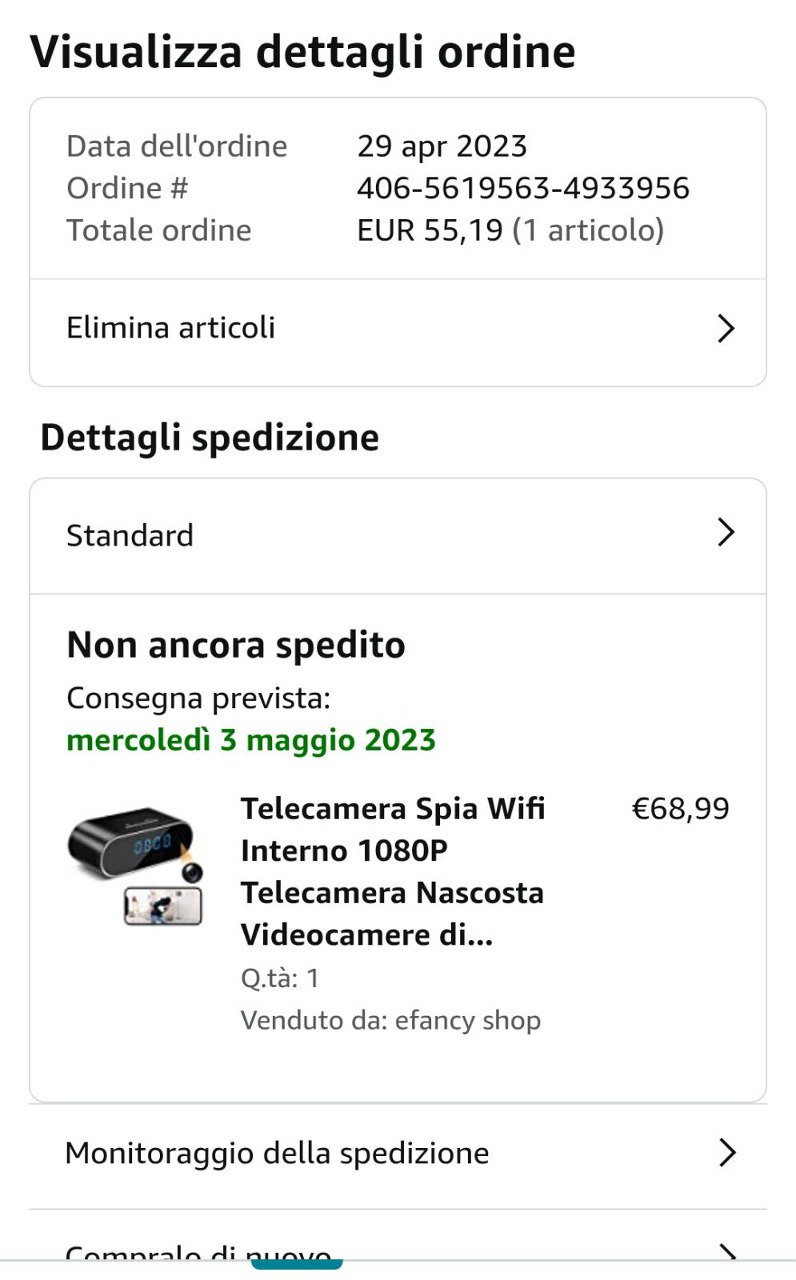Image resolution: width=796 pixels, height=1280 pixels.
Task: Open Monitoraggio della spedizione
Action: tap(398, 1153)
